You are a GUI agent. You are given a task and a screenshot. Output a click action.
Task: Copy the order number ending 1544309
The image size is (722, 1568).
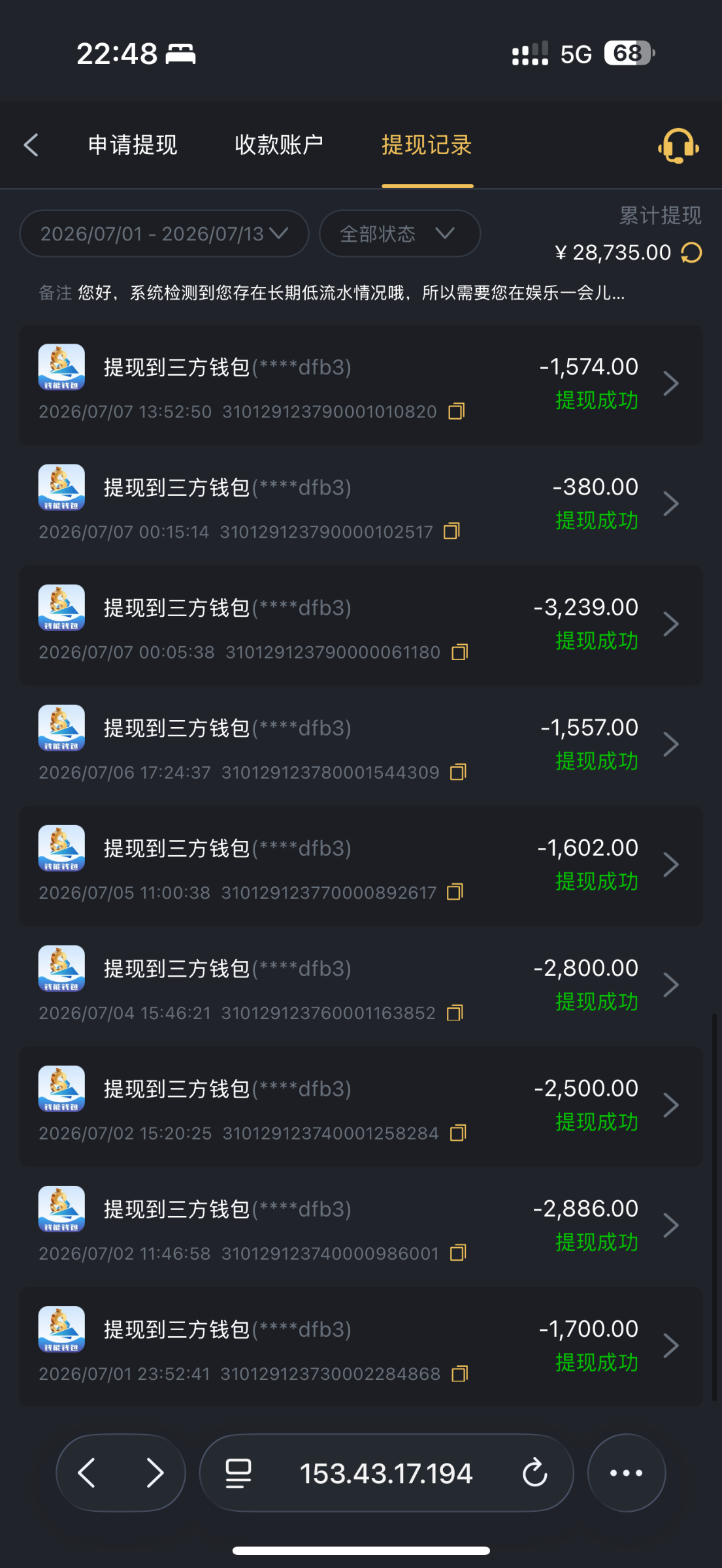tap(459, 772)
